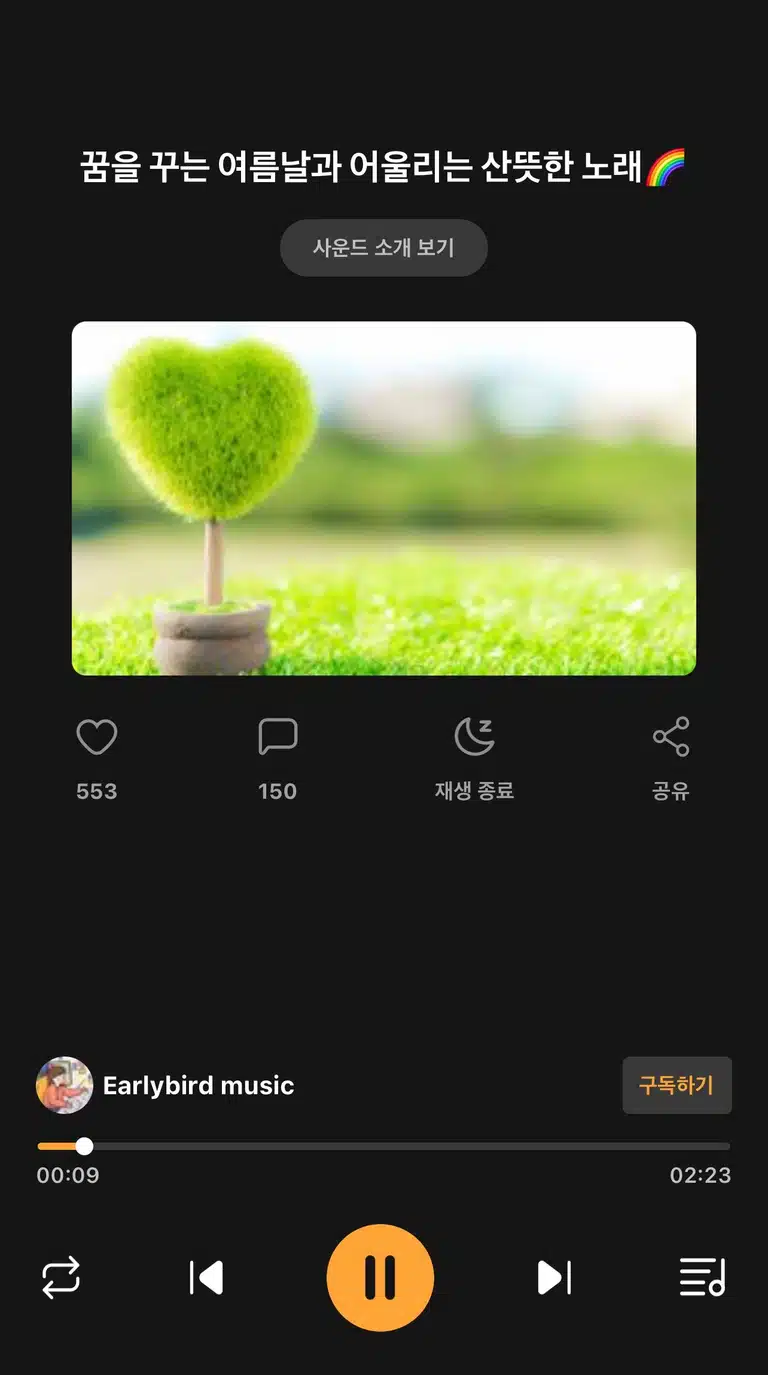Open the comments bubble icon
The image size is (768, 1375).
[278, 737]
